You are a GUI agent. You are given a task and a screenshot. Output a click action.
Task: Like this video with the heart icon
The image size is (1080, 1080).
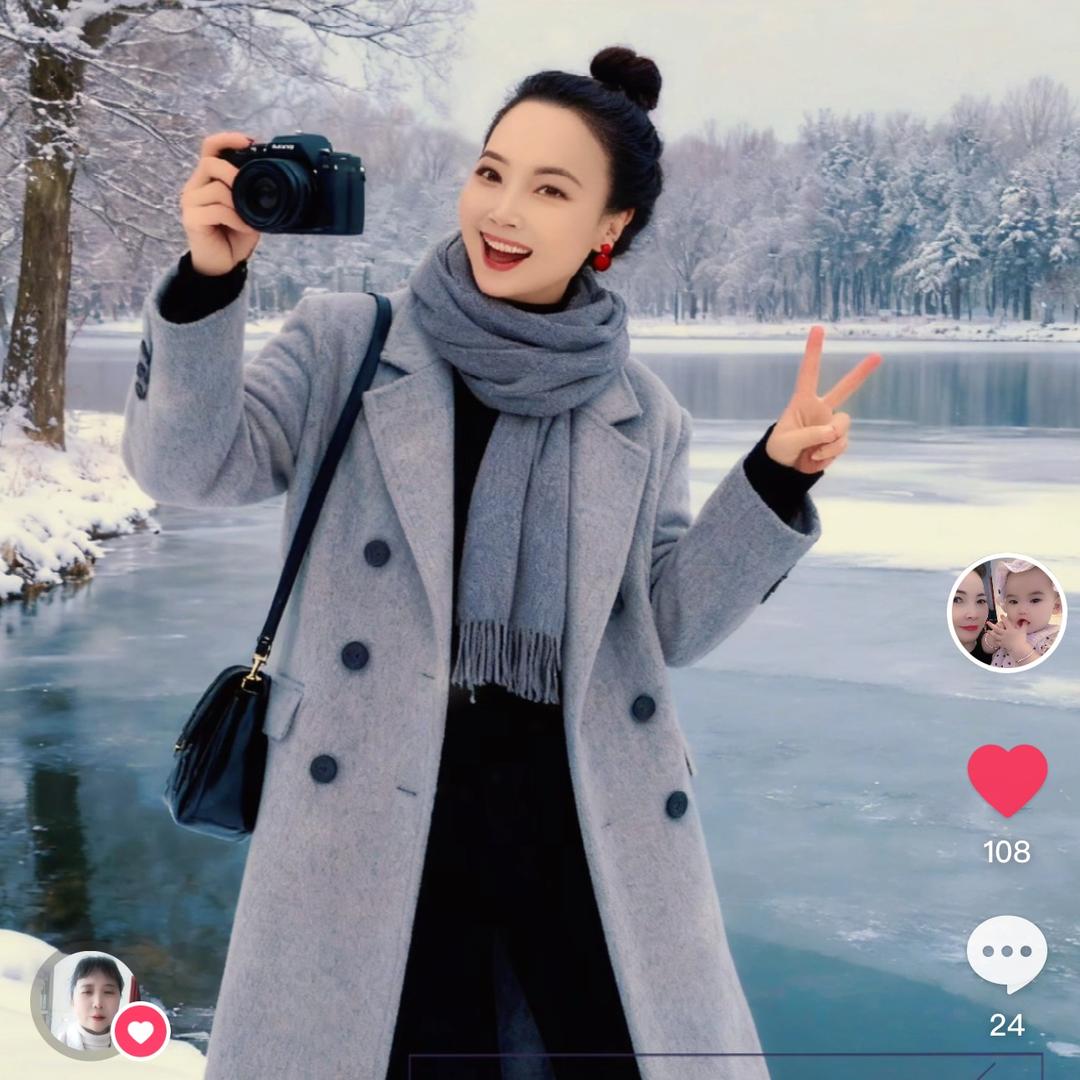click(x=1007, y=779)
